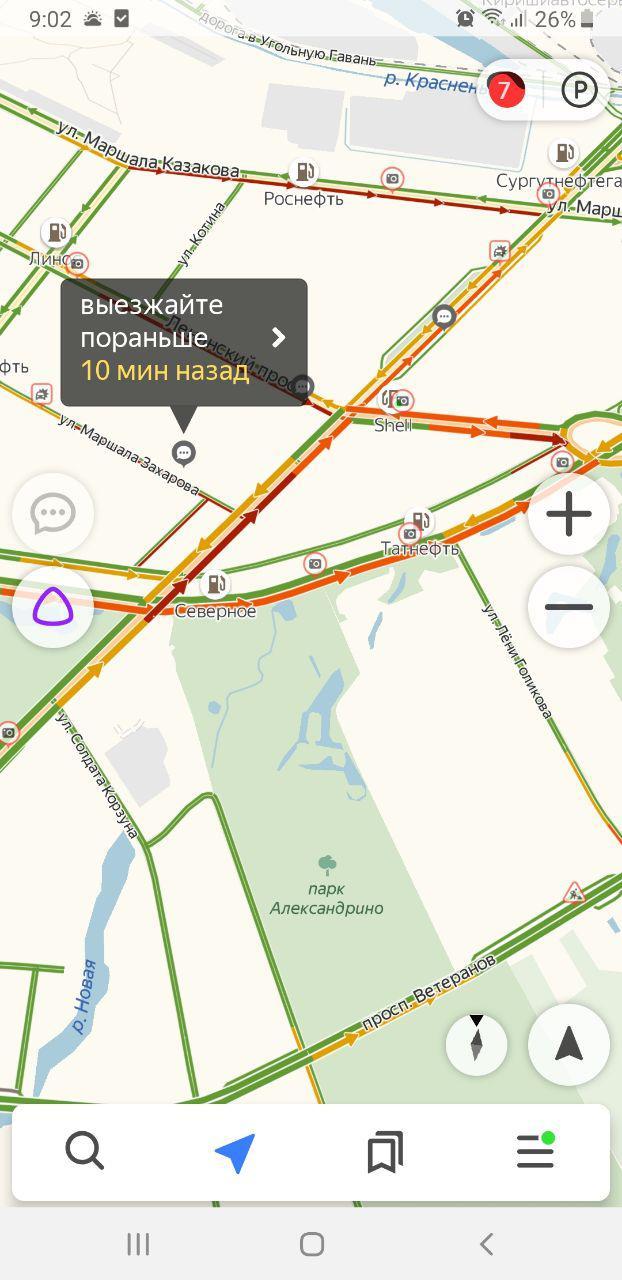Image resolution: width=622 pixels, height=1280 pixels.
Task: Open the roadworks warning near просп. Ветеранов
Action: click(574, 892)
